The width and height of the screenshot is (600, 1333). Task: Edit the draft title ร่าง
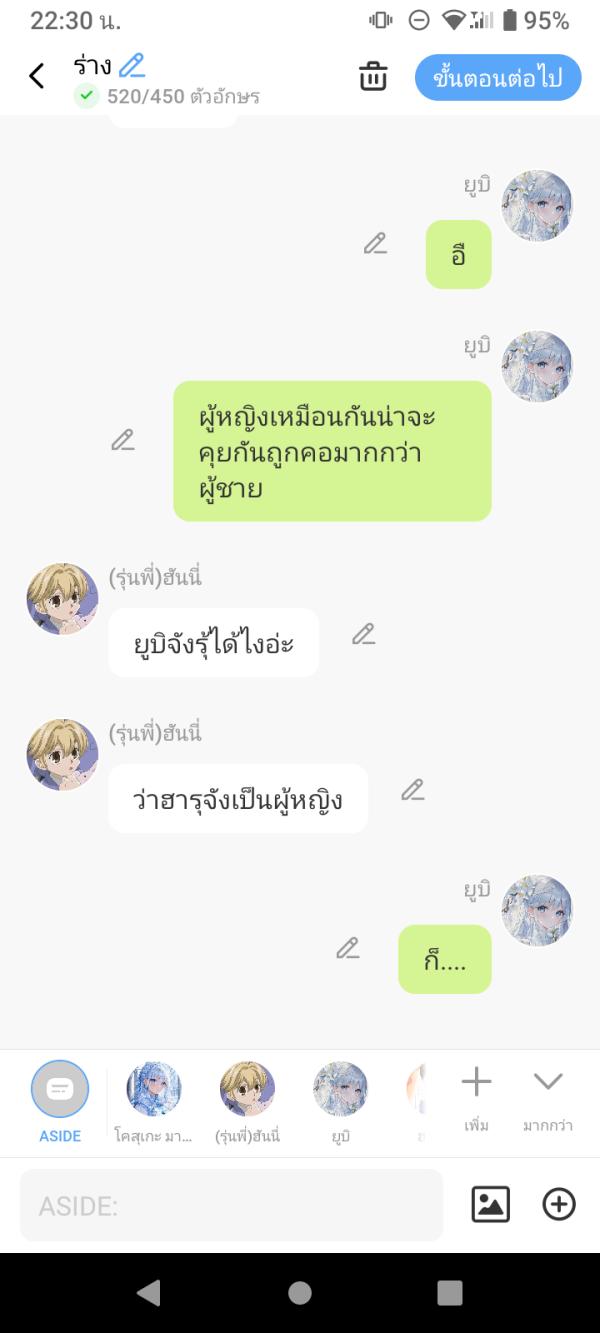point(132,66)
